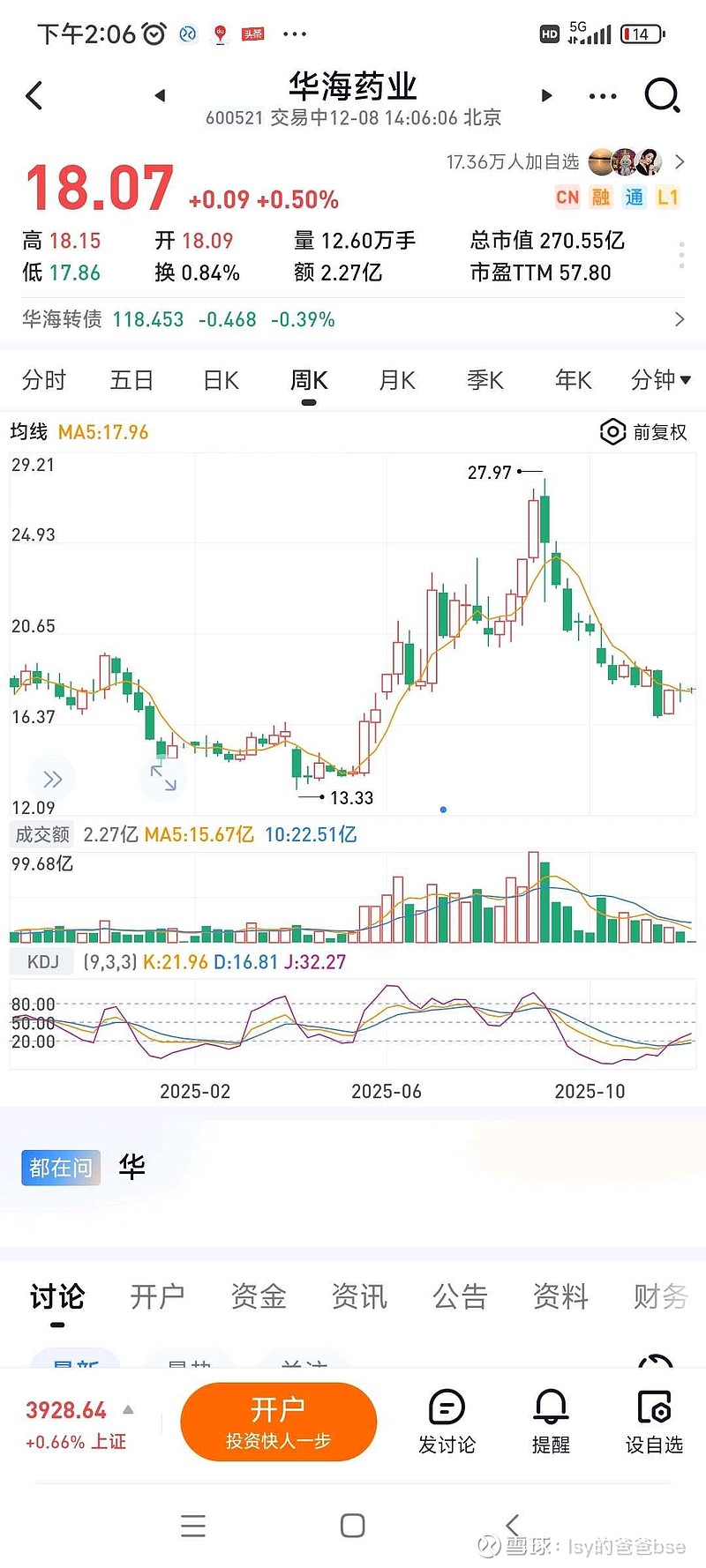The width and height of the screenshot is (706, 1568).
Task: Switch to the 公告 tab
Action: 460,1296
